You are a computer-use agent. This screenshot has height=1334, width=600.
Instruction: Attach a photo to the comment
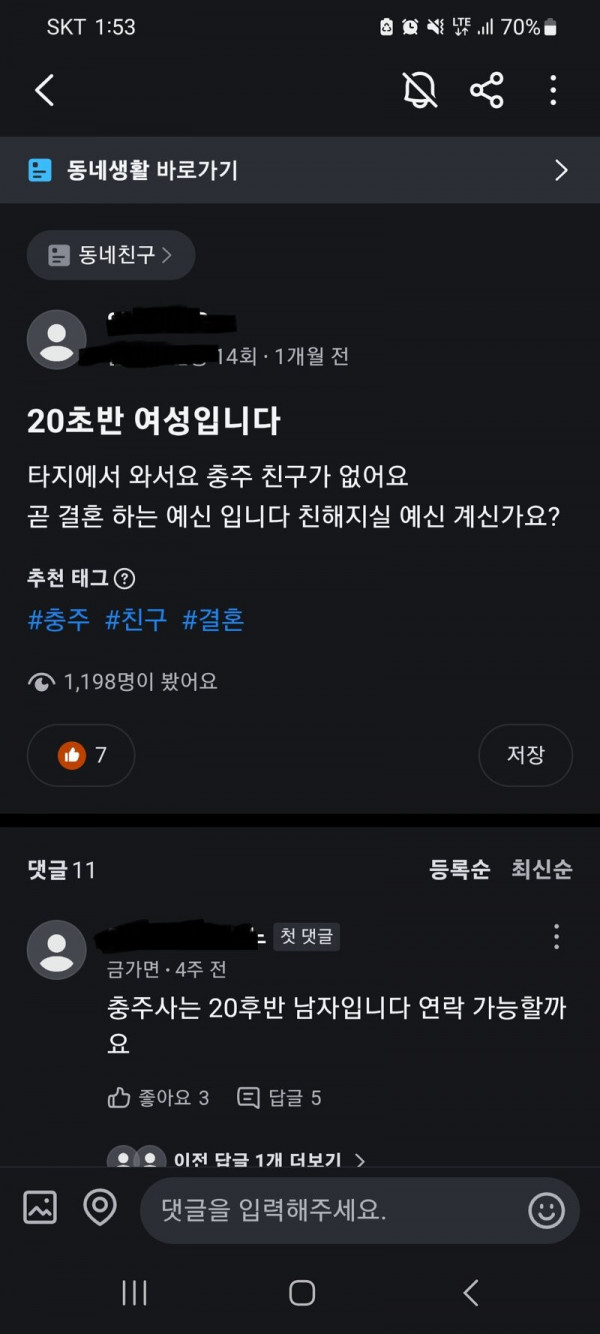pyautogui.click(x=40, y=1208)
